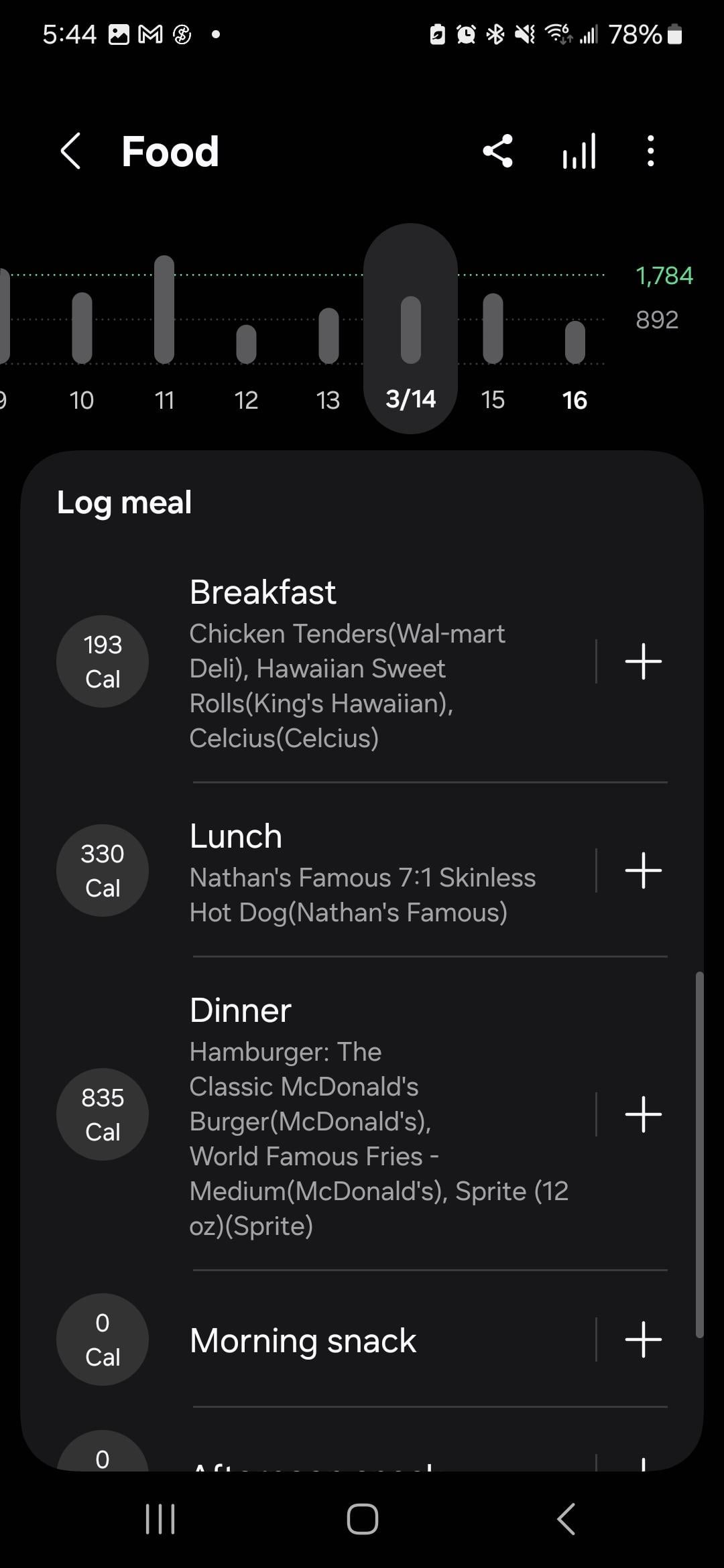Select day 13 in the date chart
The height and width of the screenshot is (1568, 724).
point(328,348)
